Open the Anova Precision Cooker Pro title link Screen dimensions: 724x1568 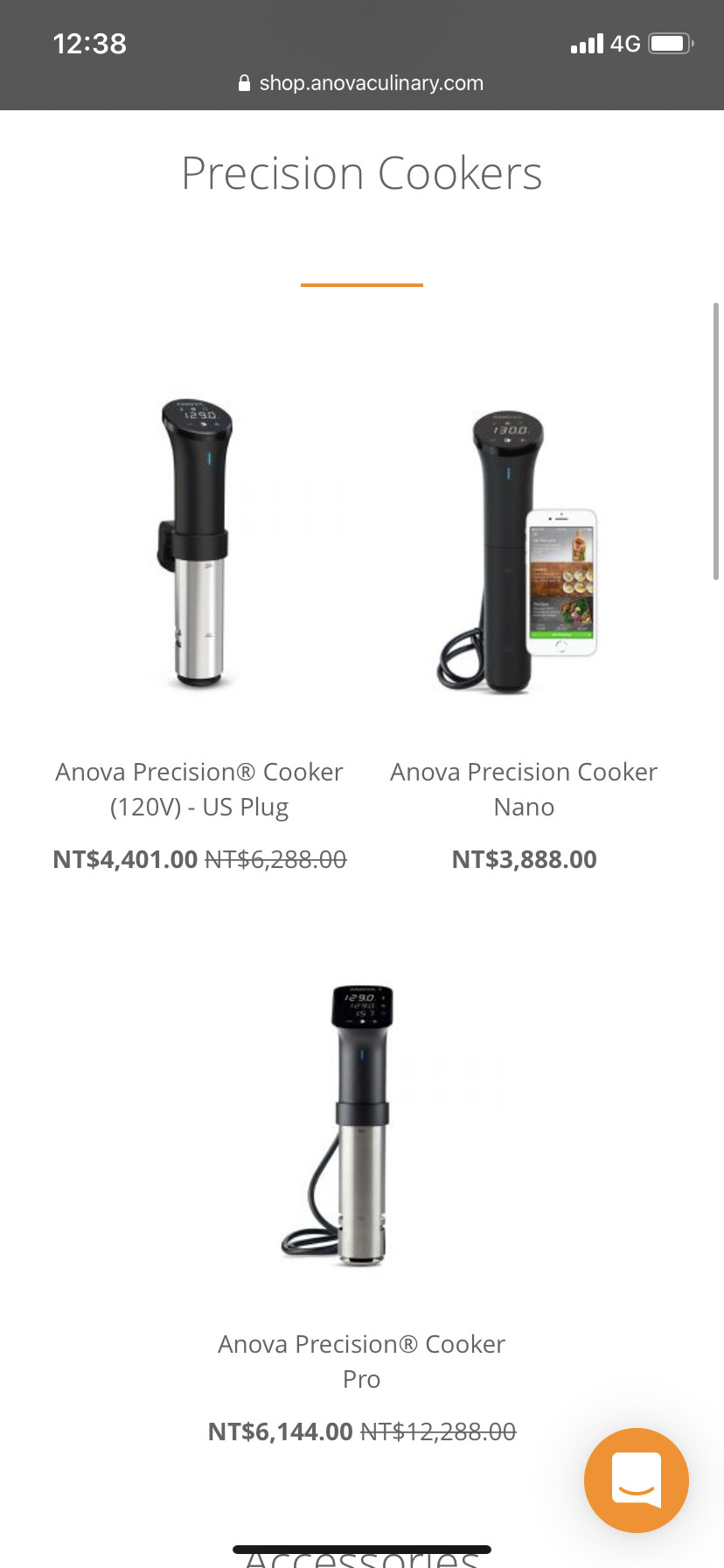(x=361, y=1361)
